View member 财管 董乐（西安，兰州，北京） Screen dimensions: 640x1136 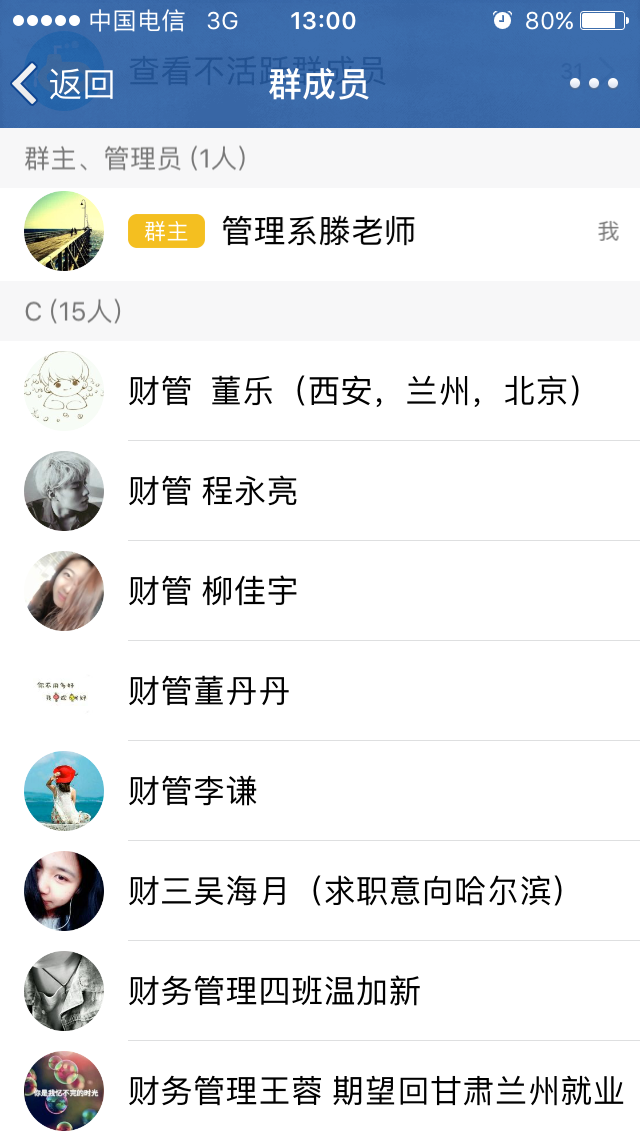tap(355, 391)
